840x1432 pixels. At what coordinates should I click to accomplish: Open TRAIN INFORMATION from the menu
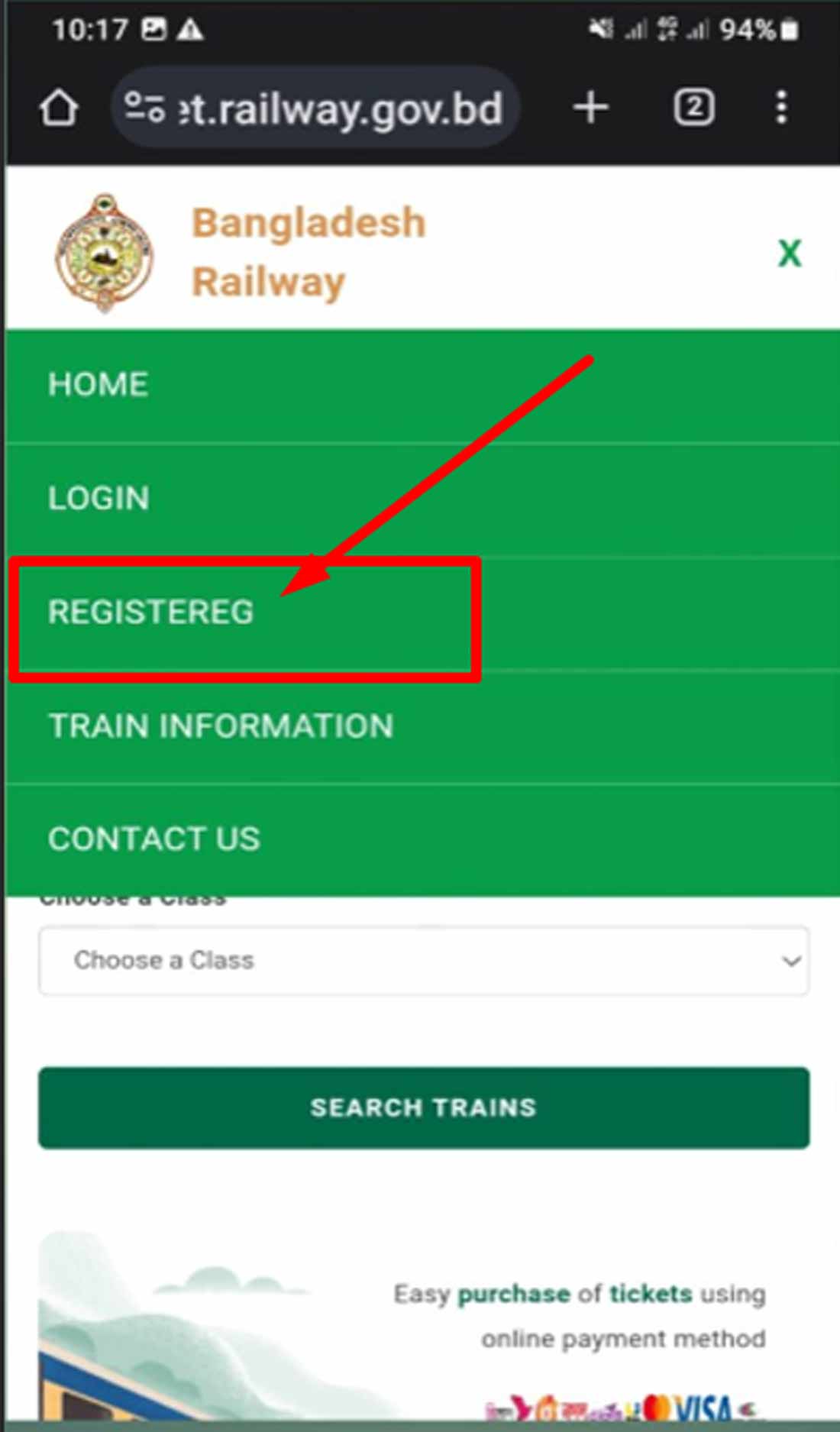coord(221,726)
